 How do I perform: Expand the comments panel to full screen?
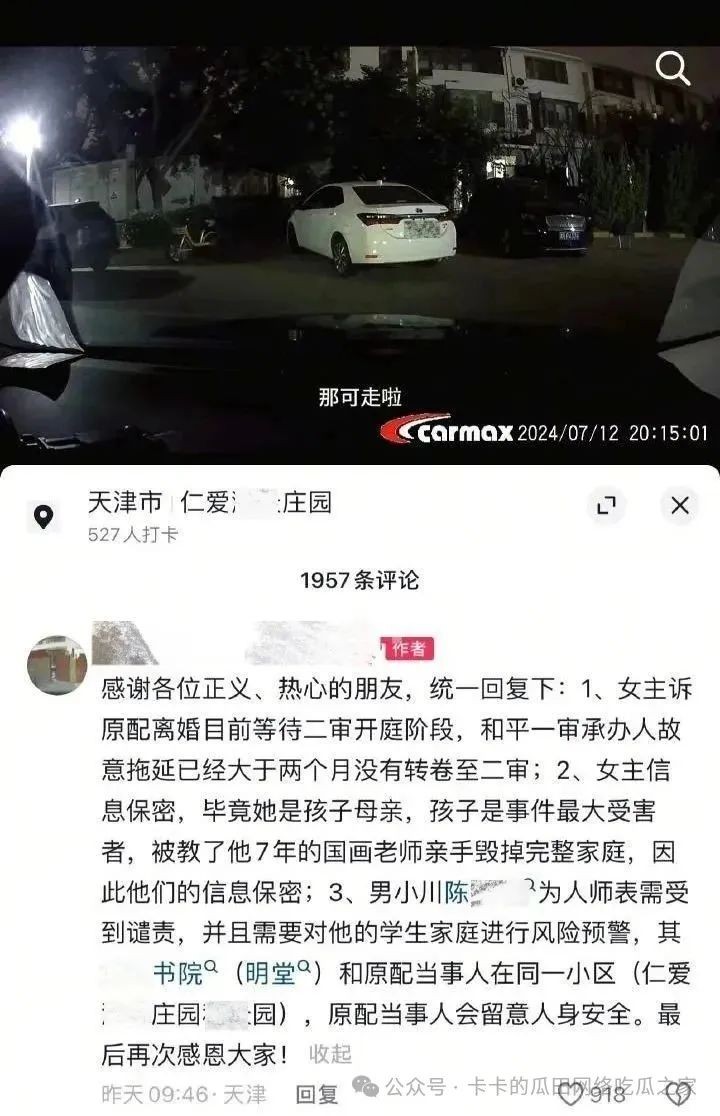[606, 506]
